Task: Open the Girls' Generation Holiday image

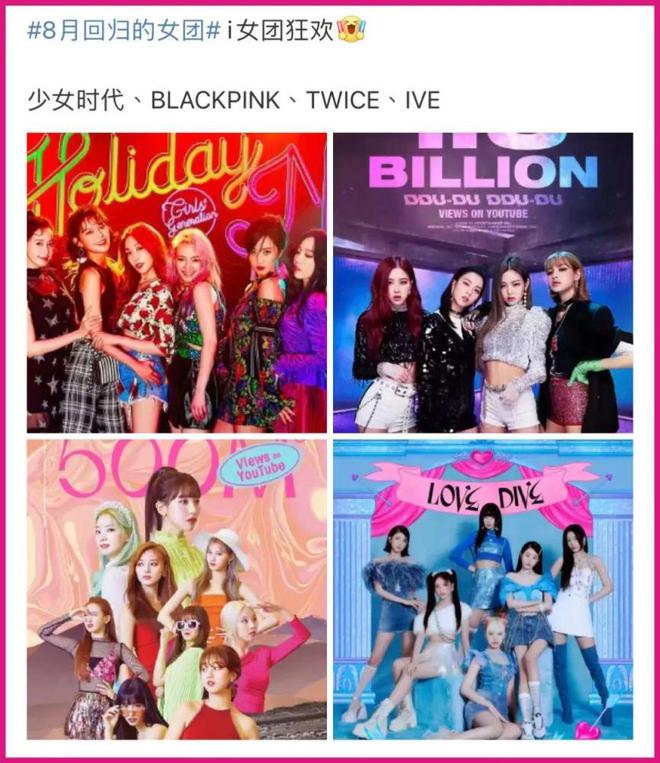Action: tap(176, 282)
